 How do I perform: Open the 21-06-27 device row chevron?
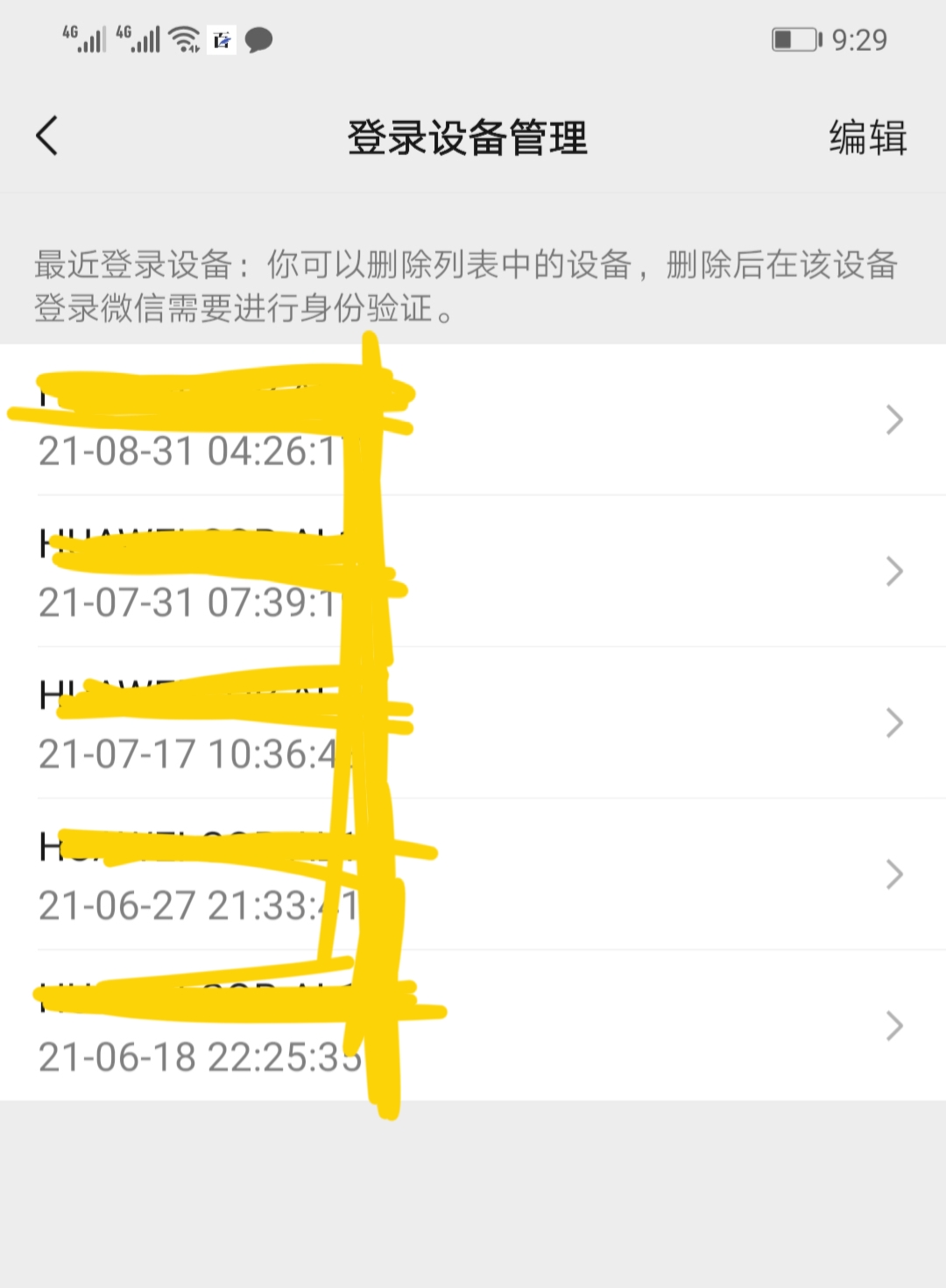tap(894, 873)
